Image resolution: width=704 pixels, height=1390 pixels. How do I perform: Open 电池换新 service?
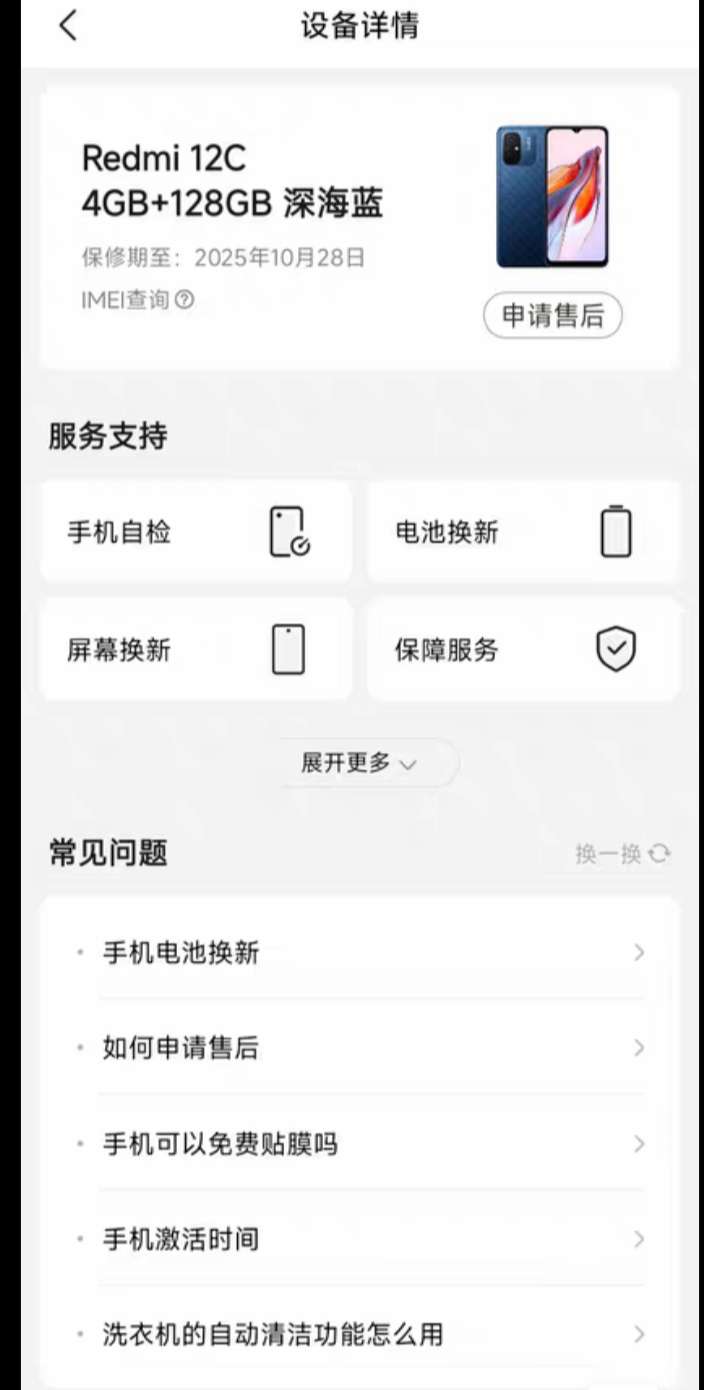(x=523, y=532)
